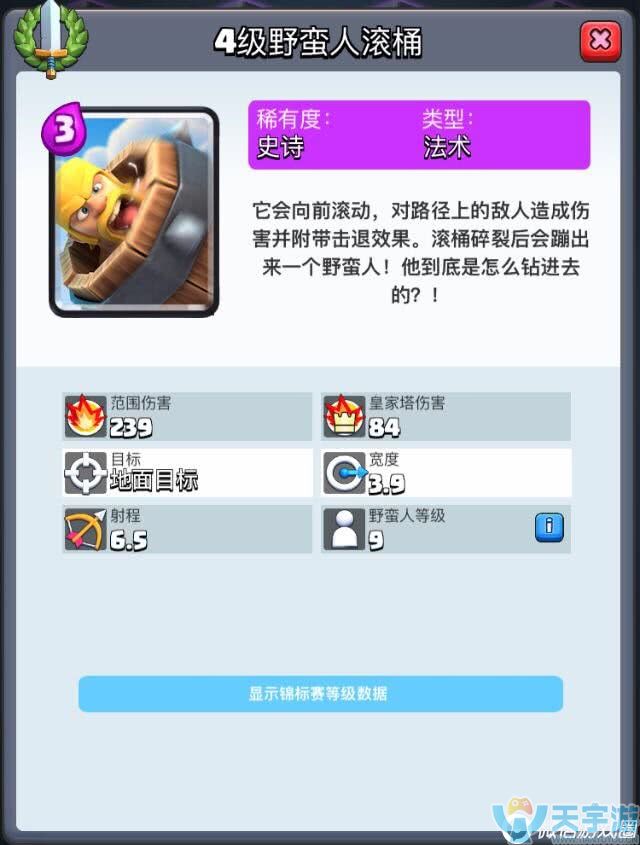Open the info button beside 野蛮人等级
Screen dimensions: 640x845
[549, 527]
